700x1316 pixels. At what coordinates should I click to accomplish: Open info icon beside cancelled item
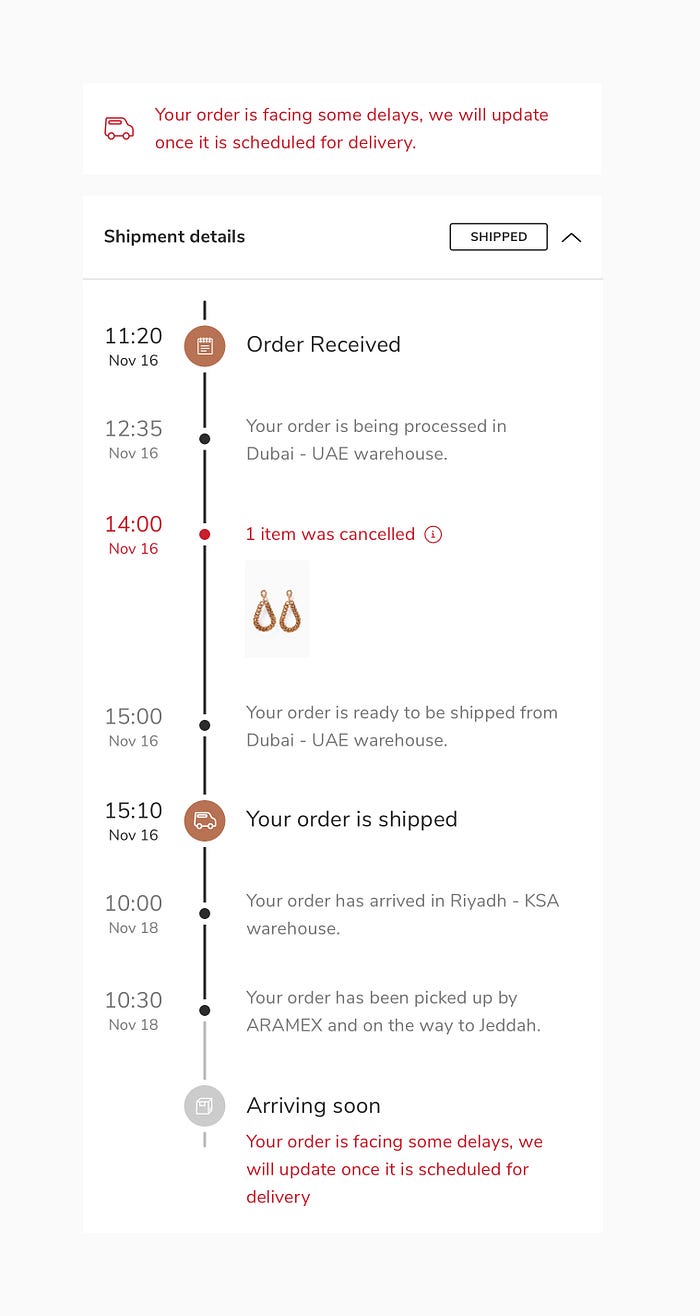[433, 534]
